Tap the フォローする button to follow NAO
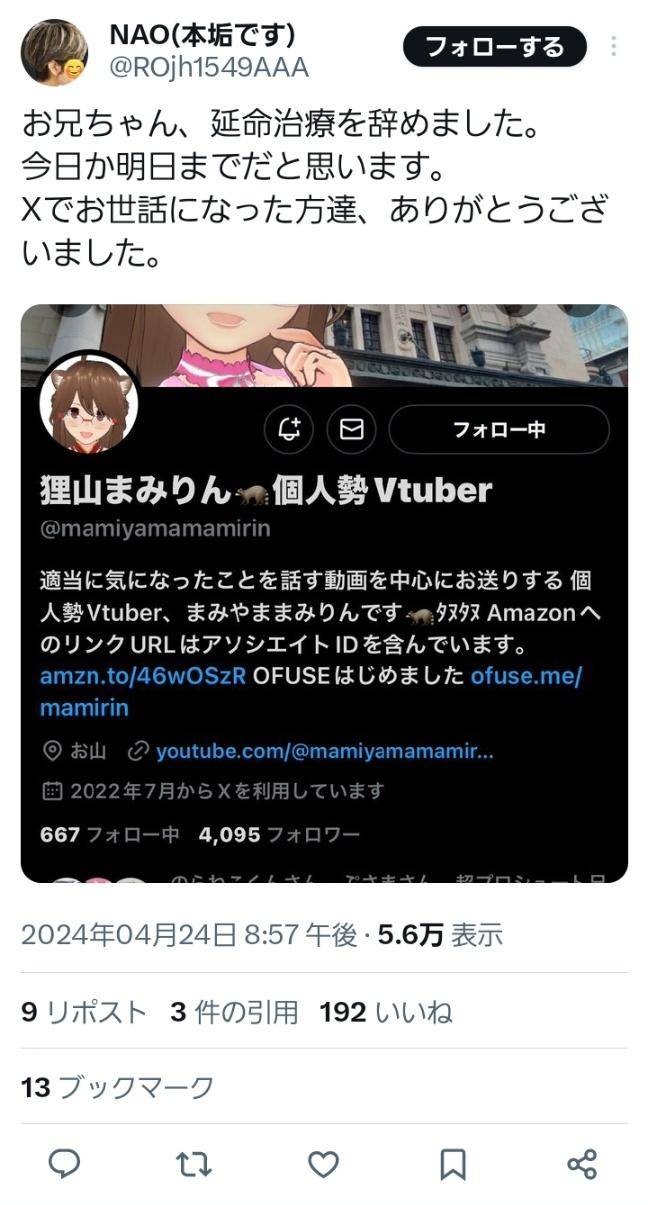 (x=494, y=46)
